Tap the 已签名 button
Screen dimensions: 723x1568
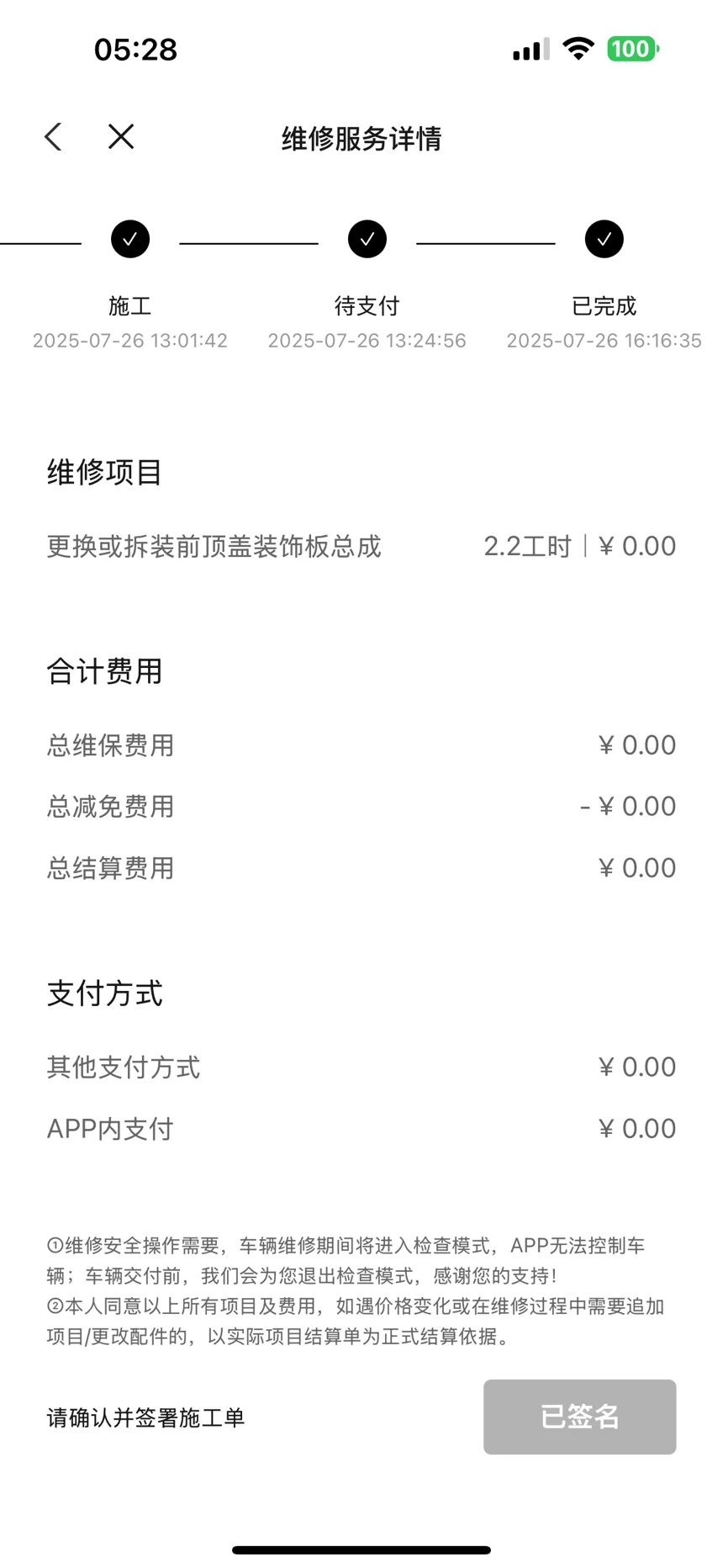(x=579, y=1417)
